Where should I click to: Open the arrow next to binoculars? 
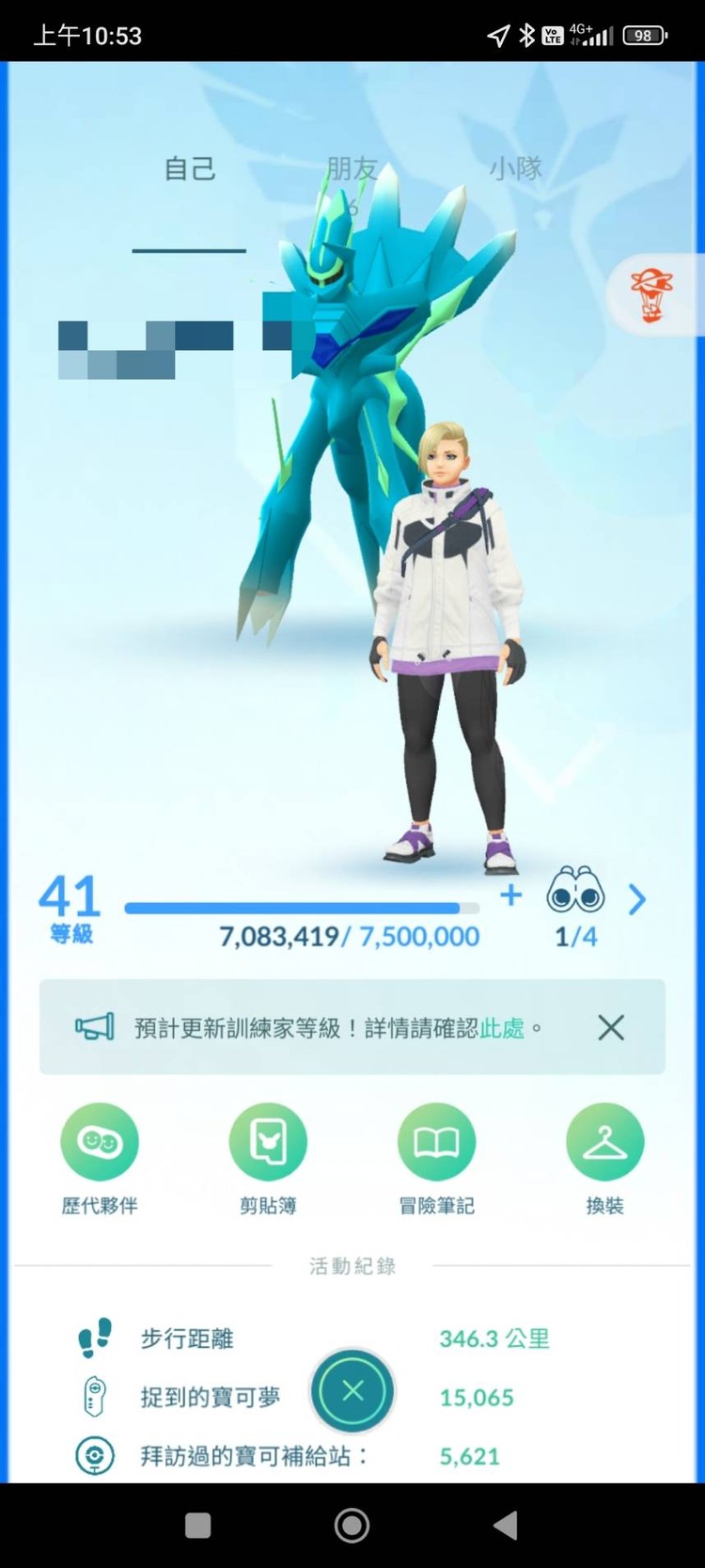coord(637,900)
